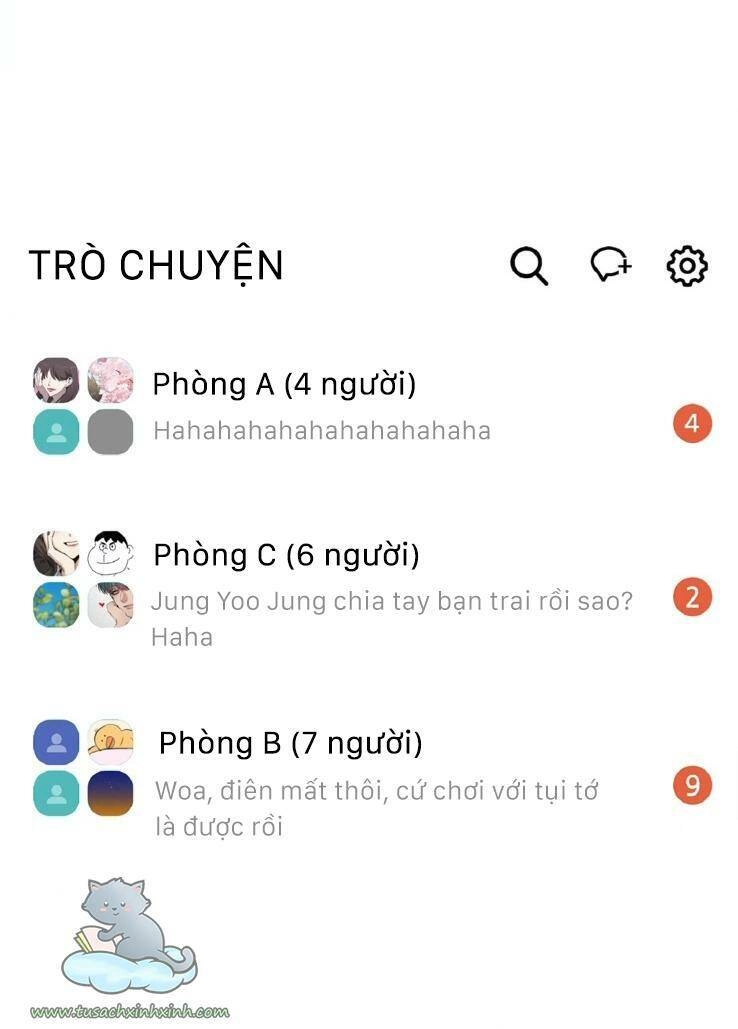
Task: Open Phòng B with 7 members
Action: [290, 743]
